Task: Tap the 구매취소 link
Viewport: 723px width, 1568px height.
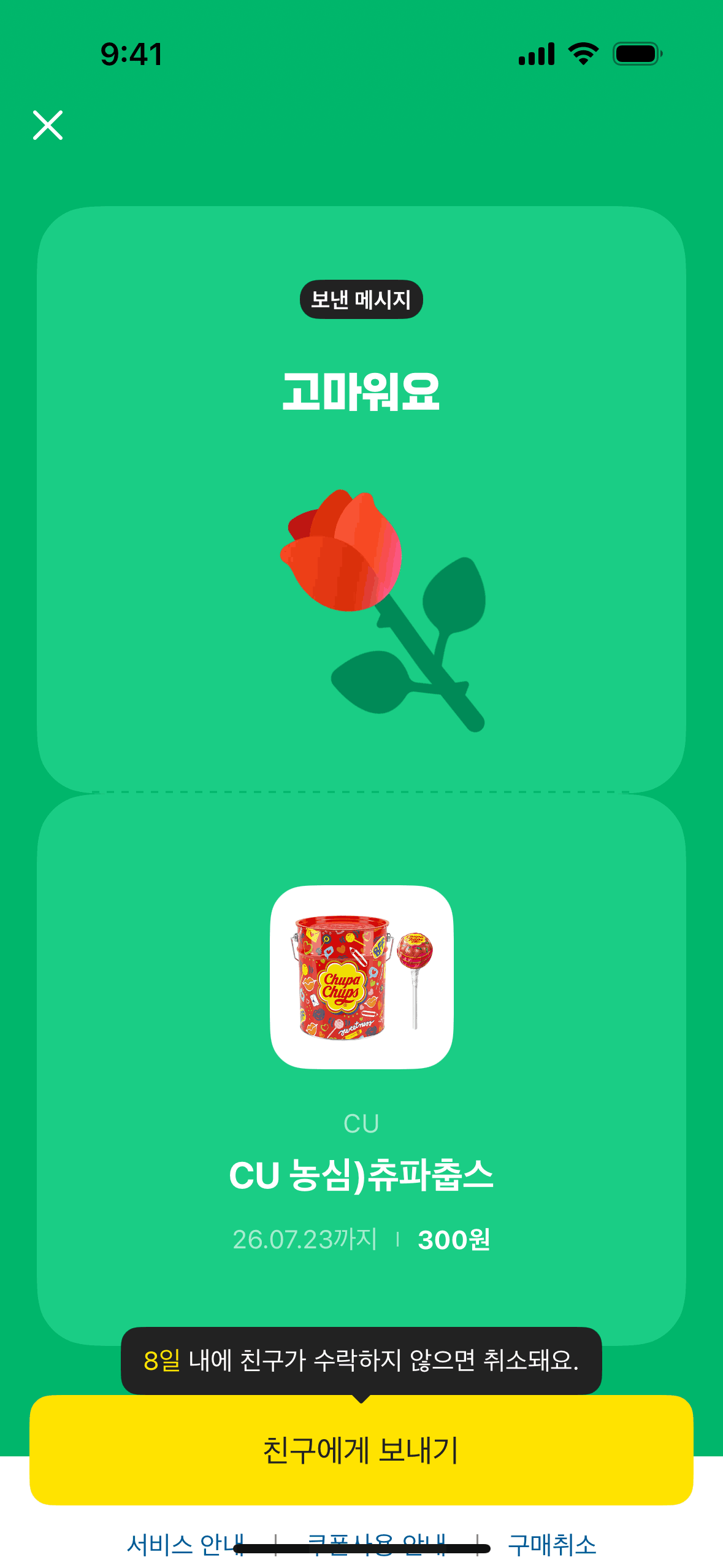Action: point(552,1545)
